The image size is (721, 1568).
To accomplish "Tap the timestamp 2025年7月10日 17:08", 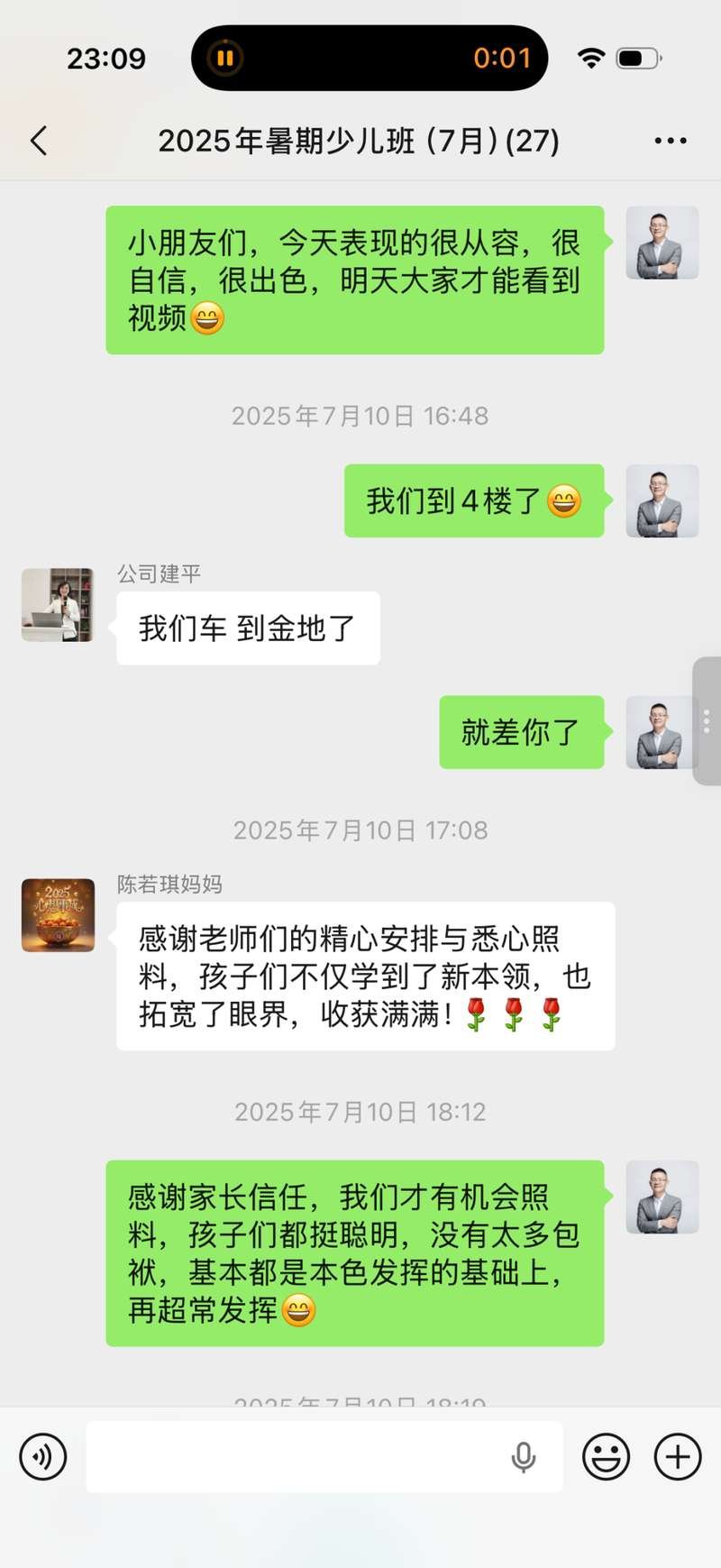I will [x=360, y=830].
